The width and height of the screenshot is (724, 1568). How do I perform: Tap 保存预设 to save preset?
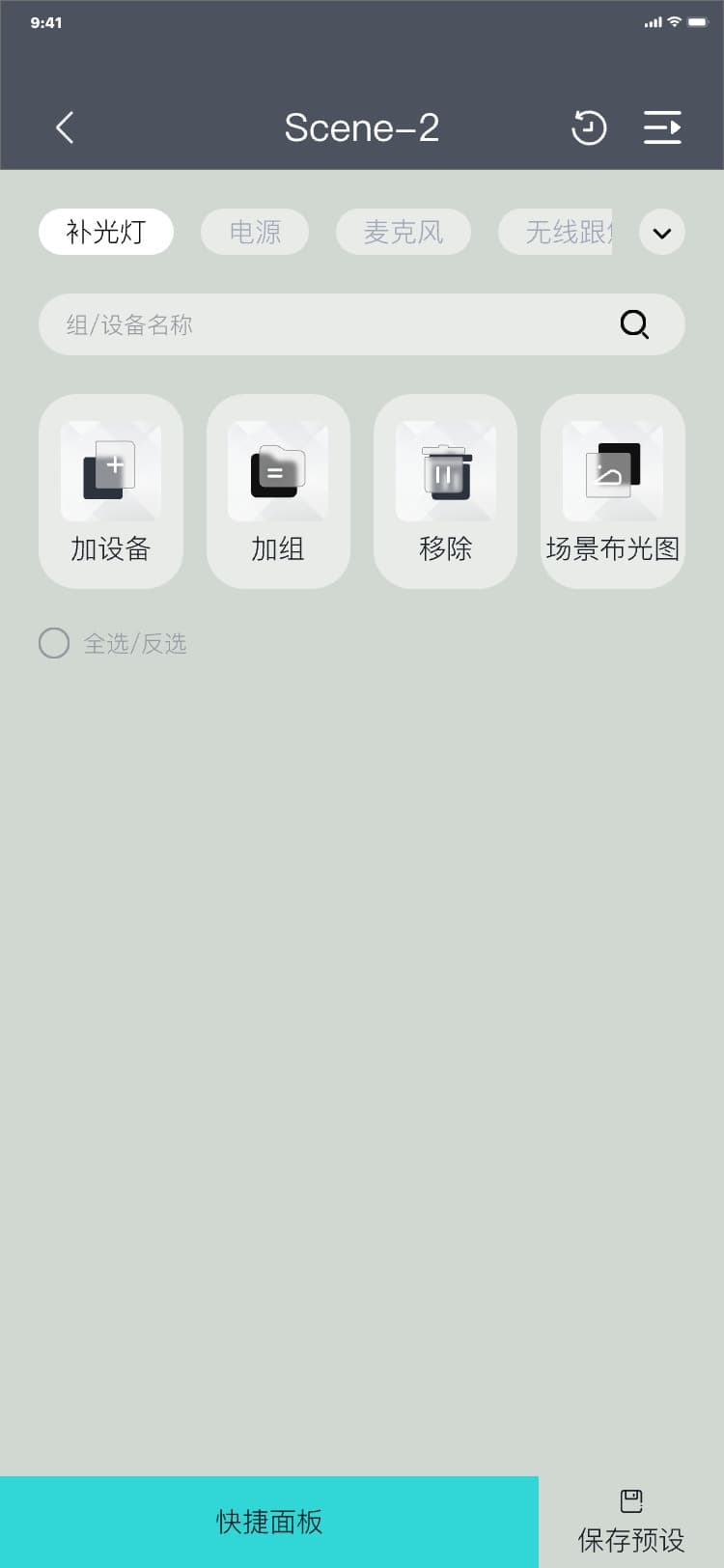tap(631, 1522)
